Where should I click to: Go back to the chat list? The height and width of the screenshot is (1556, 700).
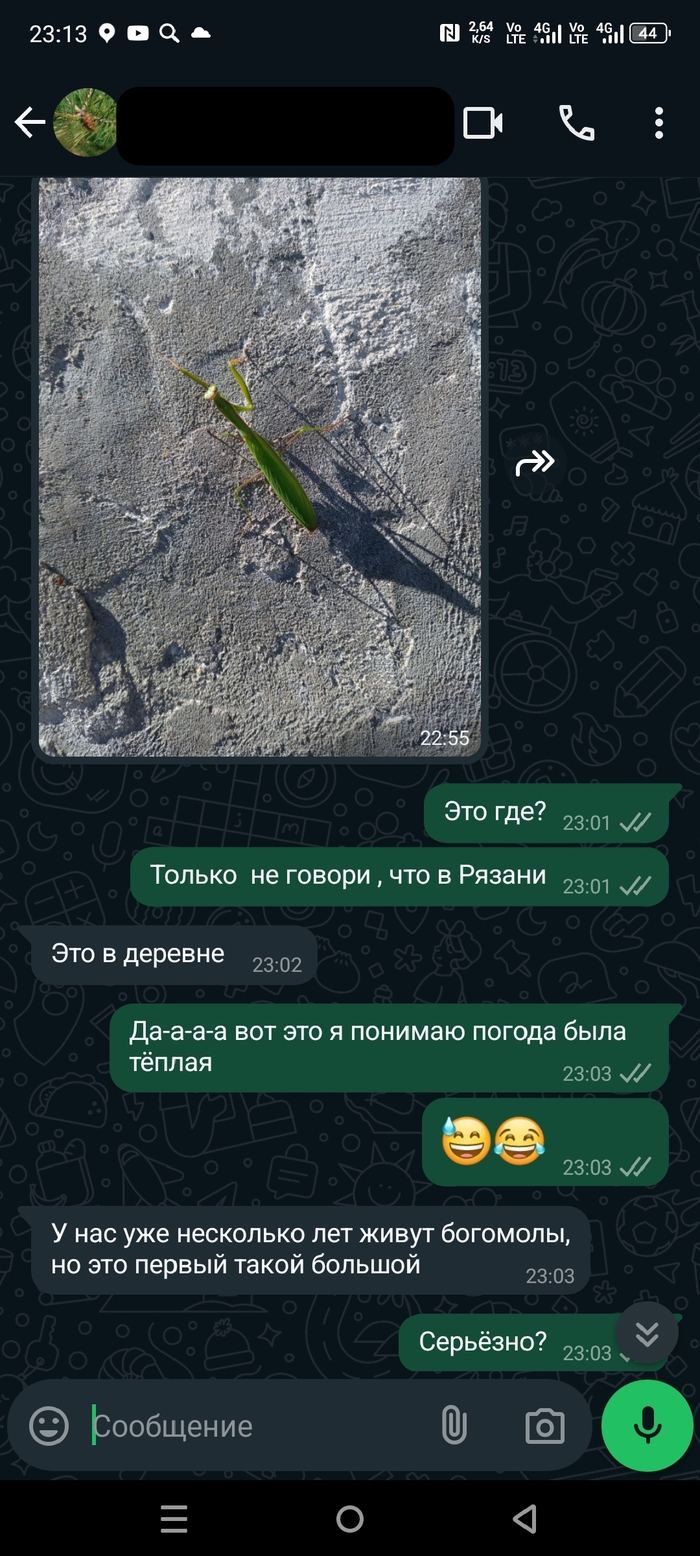point(30,123)
